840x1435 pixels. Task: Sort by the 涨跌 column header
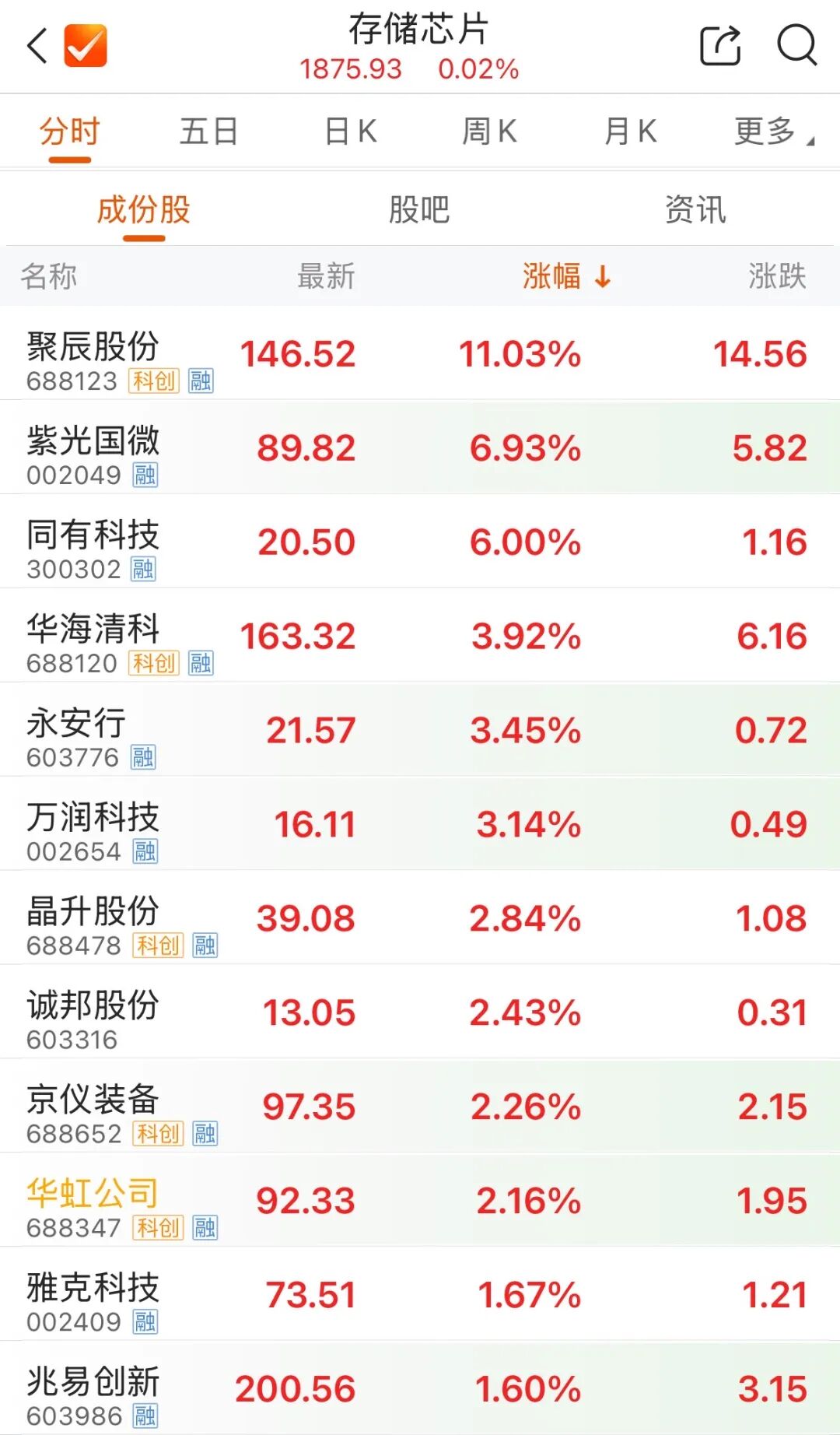pos(777,276)
